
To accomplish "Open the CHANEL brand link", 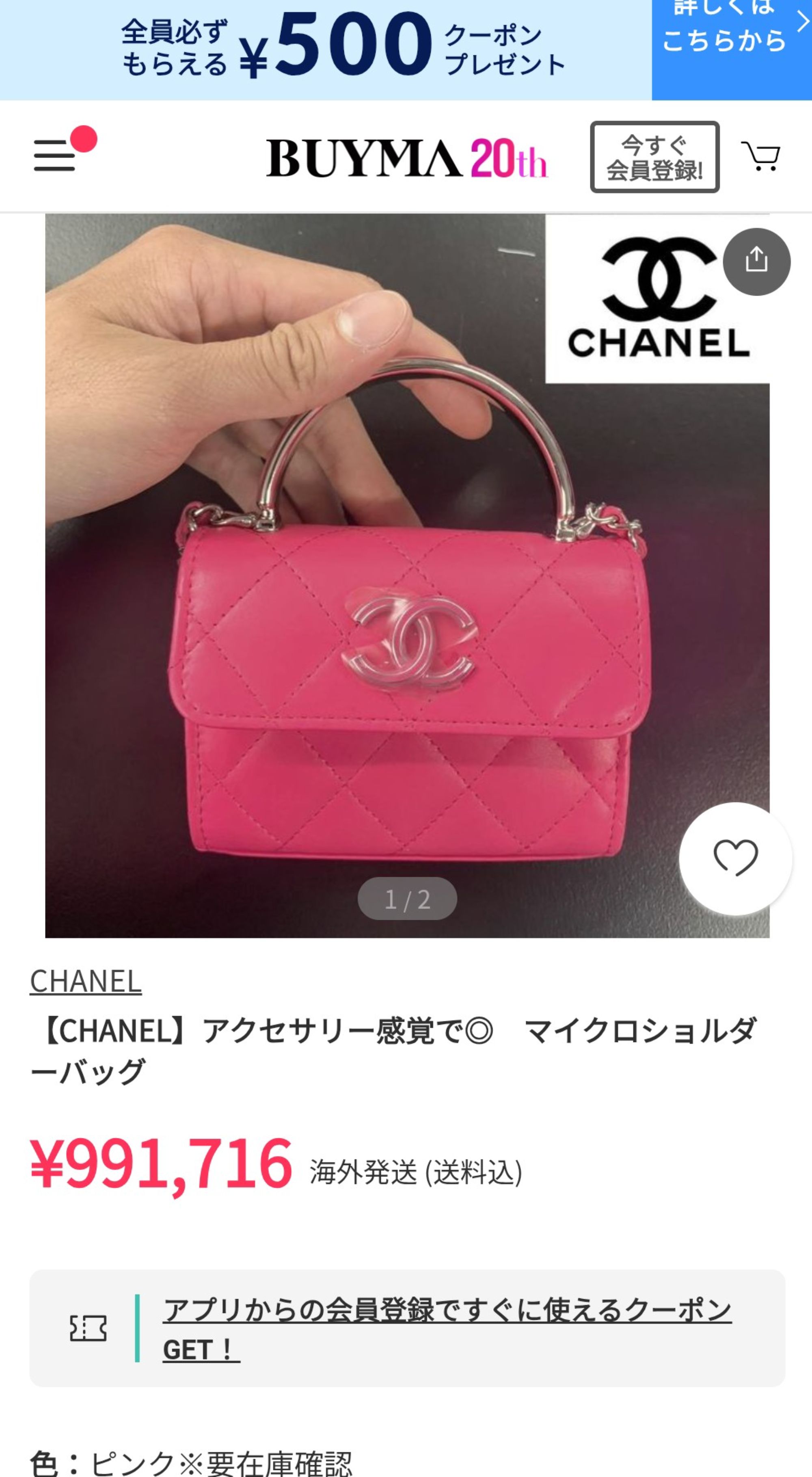I will [85, 980].
